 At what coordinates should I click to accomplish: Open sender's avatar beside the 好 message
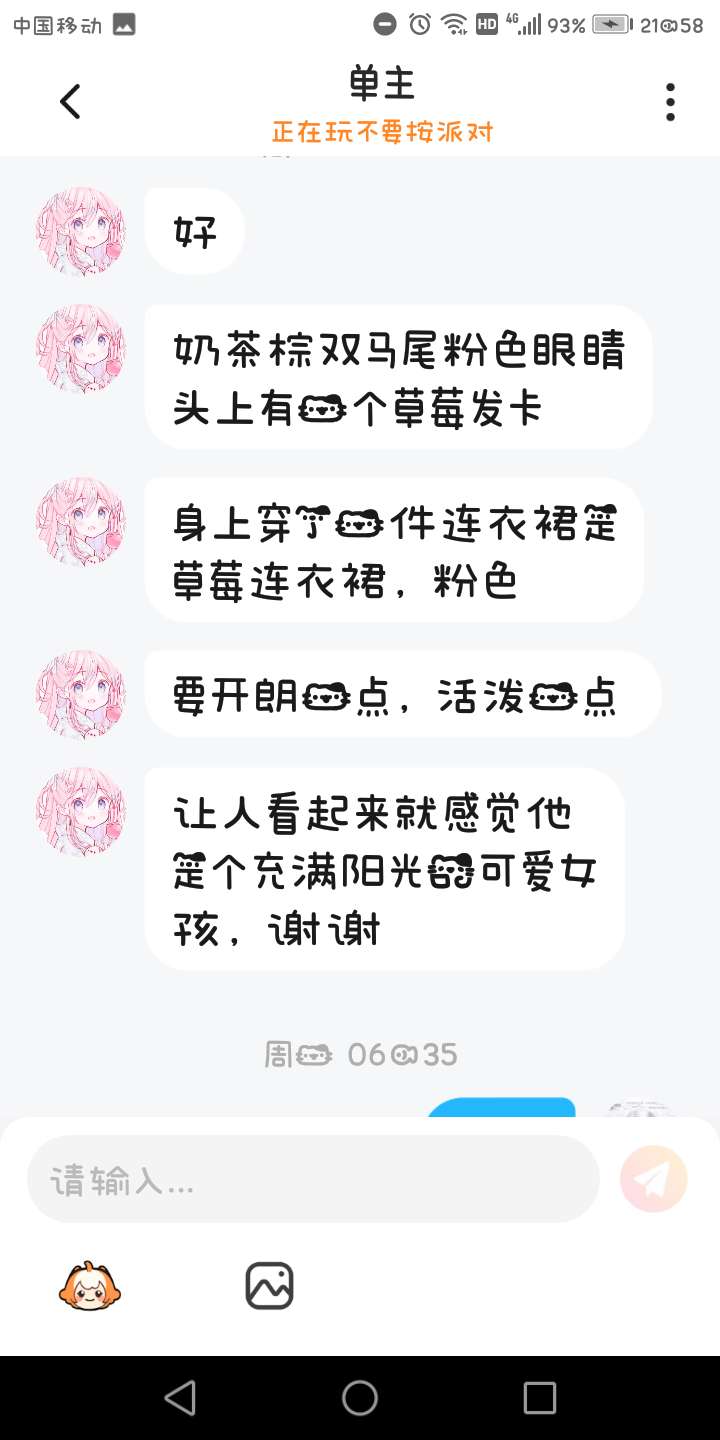(81, 231)
